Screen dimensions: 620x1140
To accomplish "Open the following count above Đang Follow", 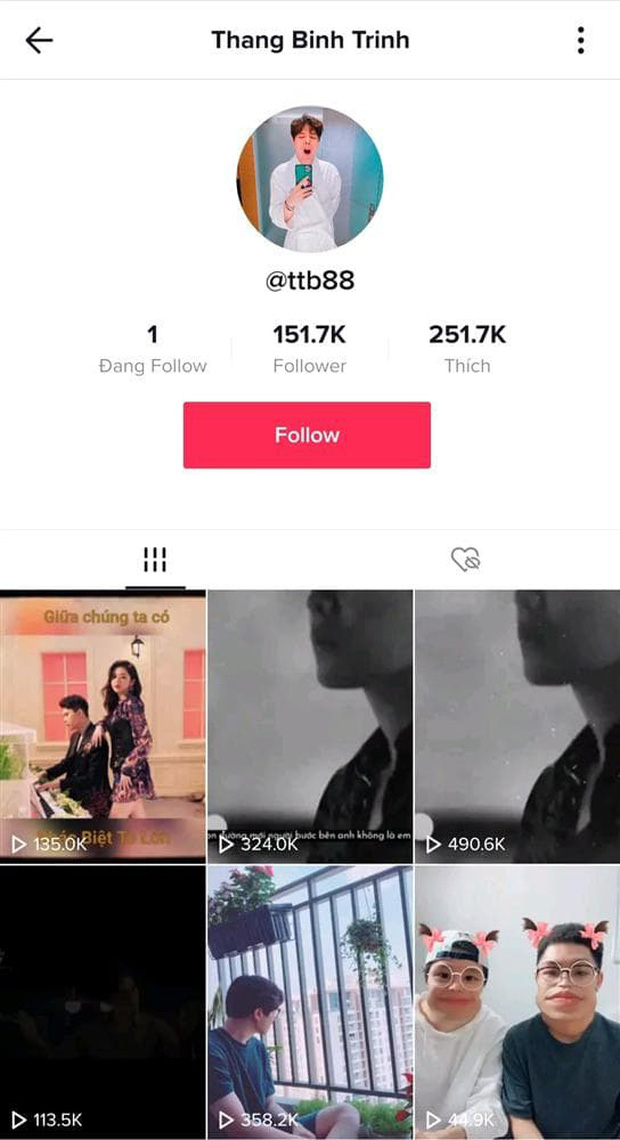I will (x=152, y=335).
